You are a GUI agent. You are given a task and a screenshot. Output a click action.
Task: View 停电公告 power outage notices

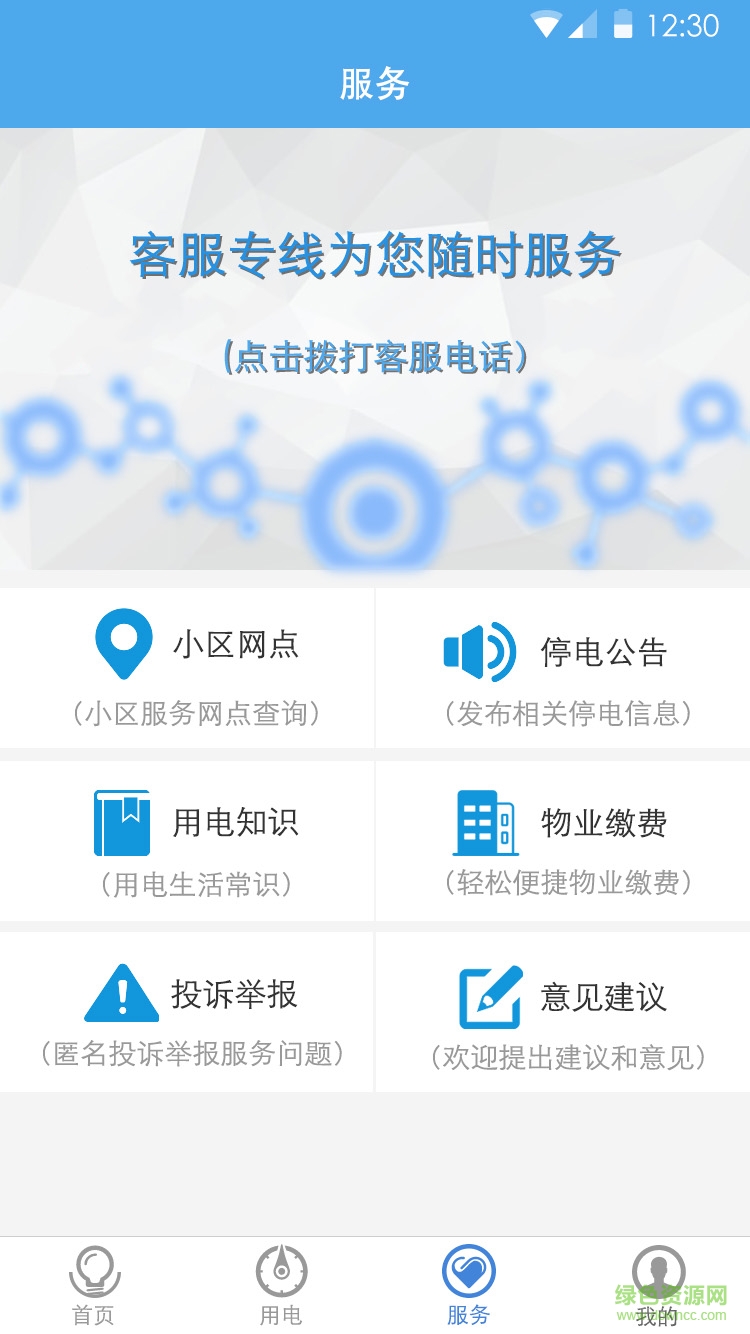click(563, 668)
